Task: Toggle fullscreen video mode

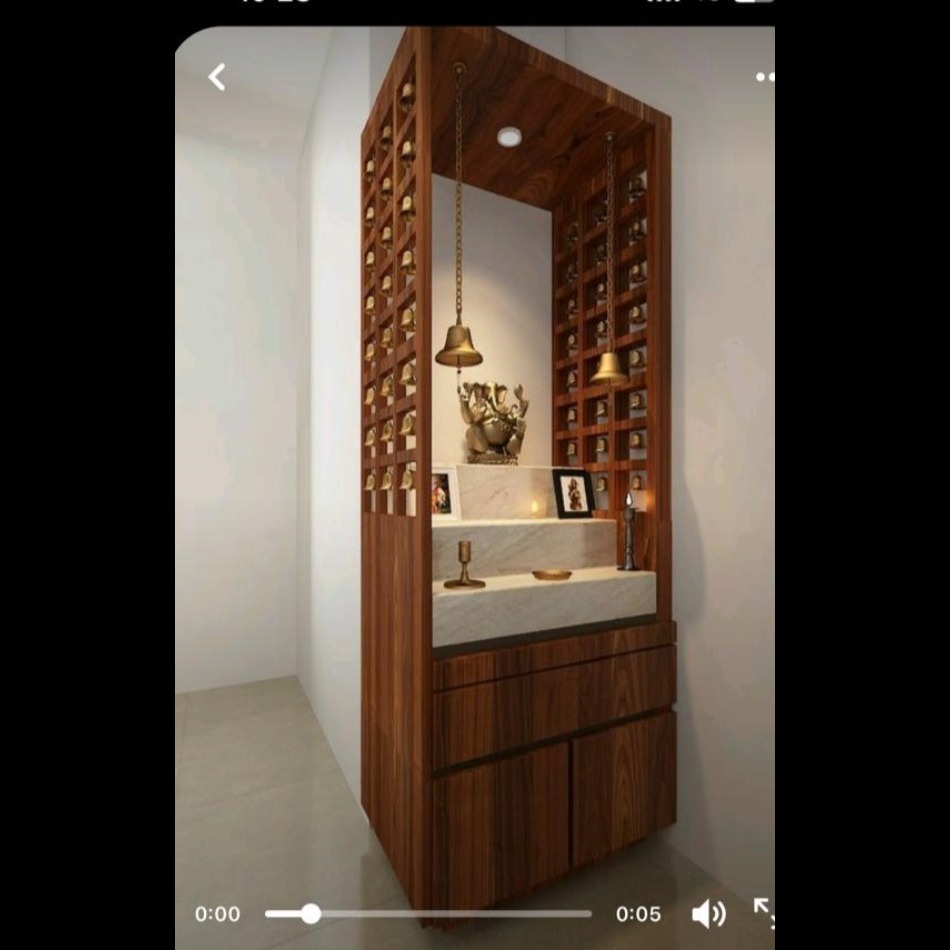Action: click(x=763, y=912)
